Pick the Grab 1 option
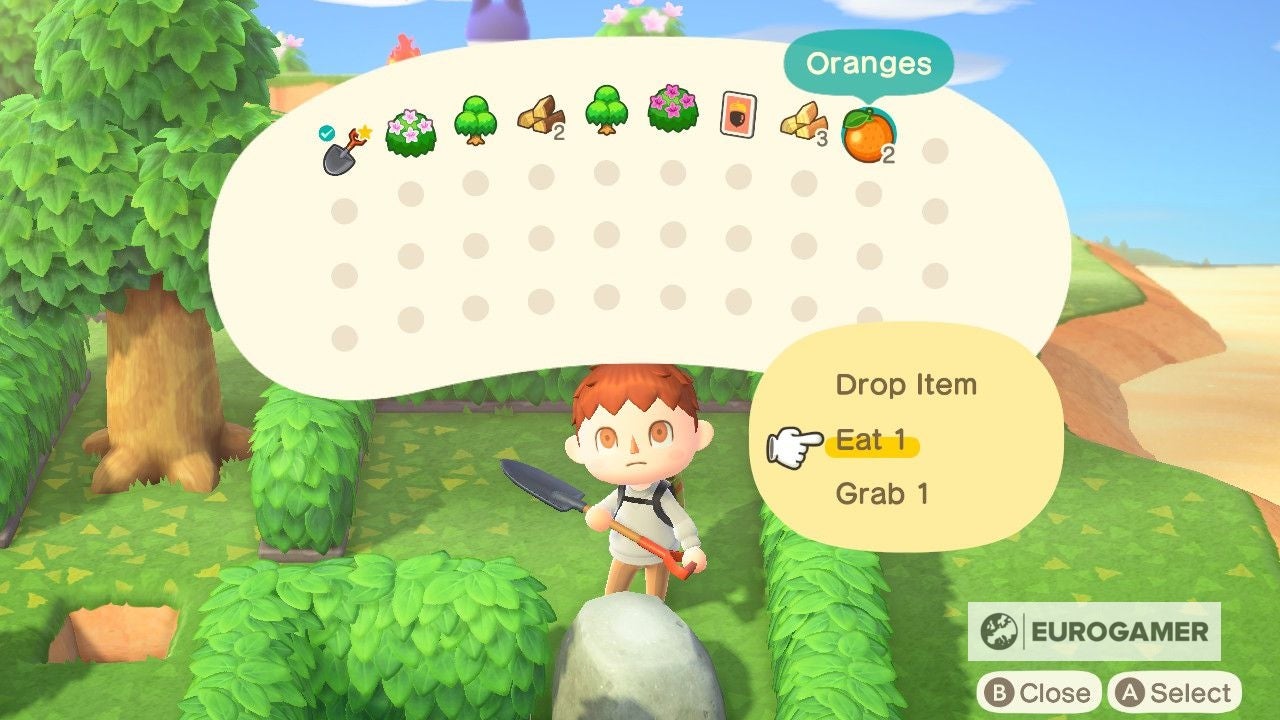 (881, 494)
